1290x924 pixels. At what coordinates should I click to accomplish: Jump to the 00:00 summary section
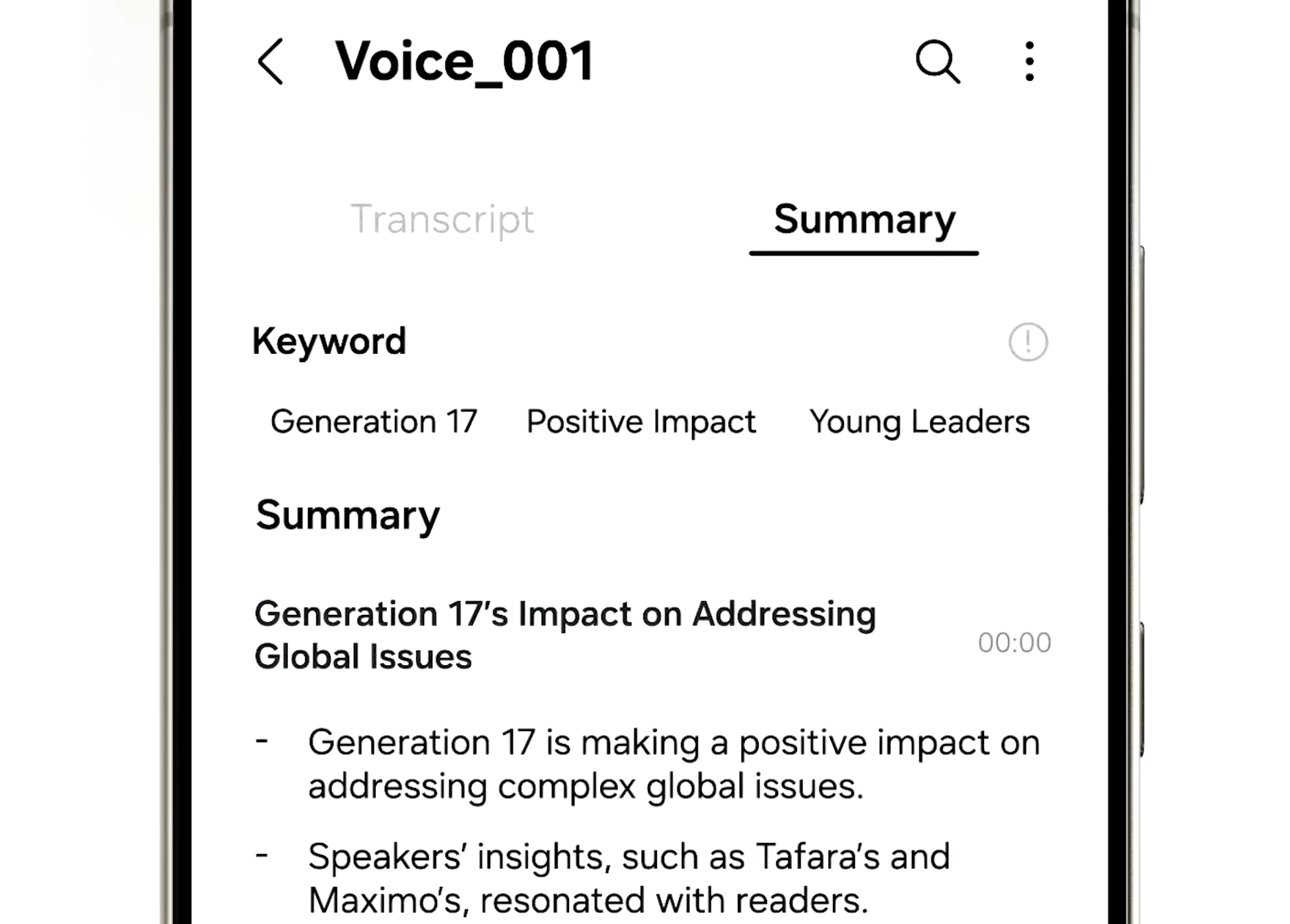point(1014,643)
